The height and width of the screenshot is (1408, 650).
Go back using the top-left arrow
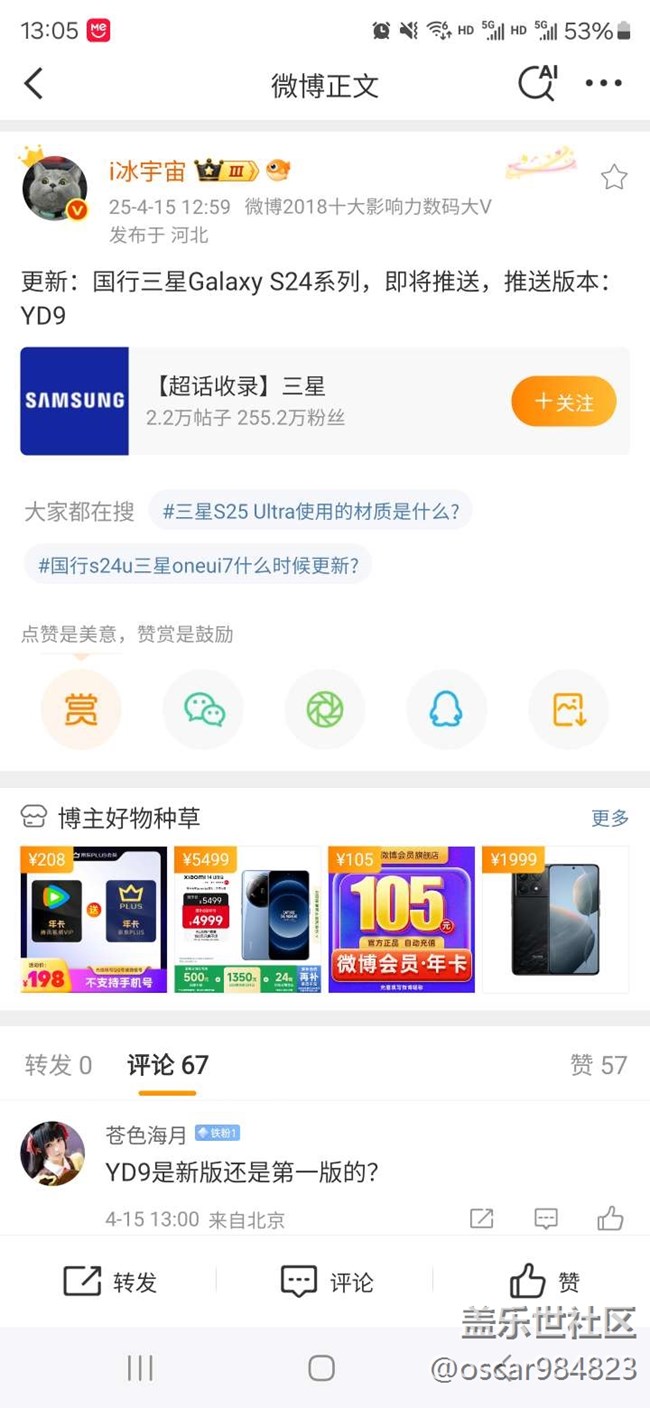point(34,84)
